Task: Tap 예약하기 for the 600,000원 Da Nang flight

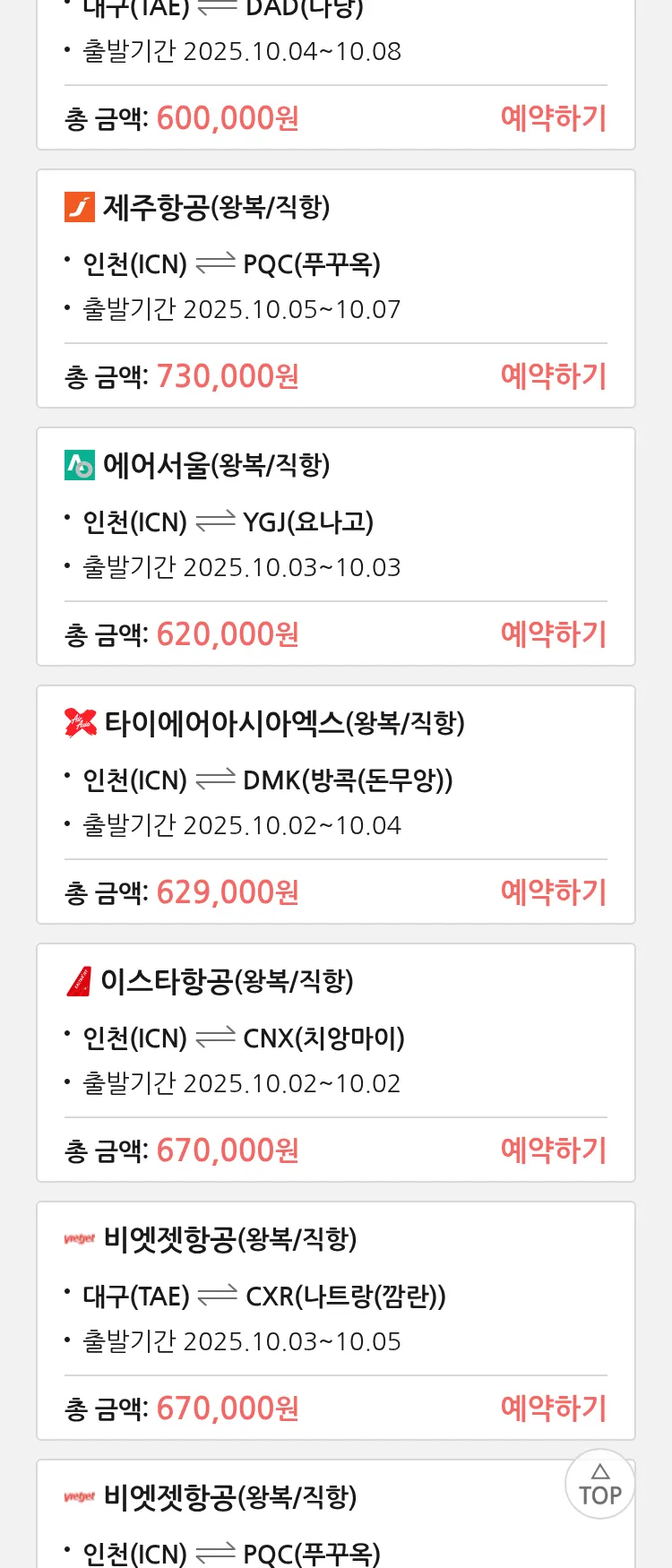Action: (x=553, y=118)
